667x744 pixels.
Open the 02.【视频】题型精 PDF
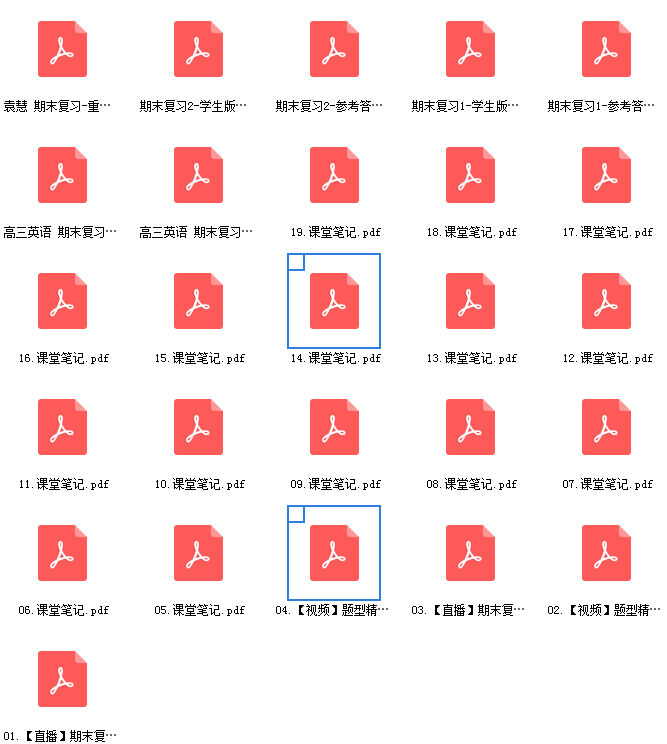(606, 553)
